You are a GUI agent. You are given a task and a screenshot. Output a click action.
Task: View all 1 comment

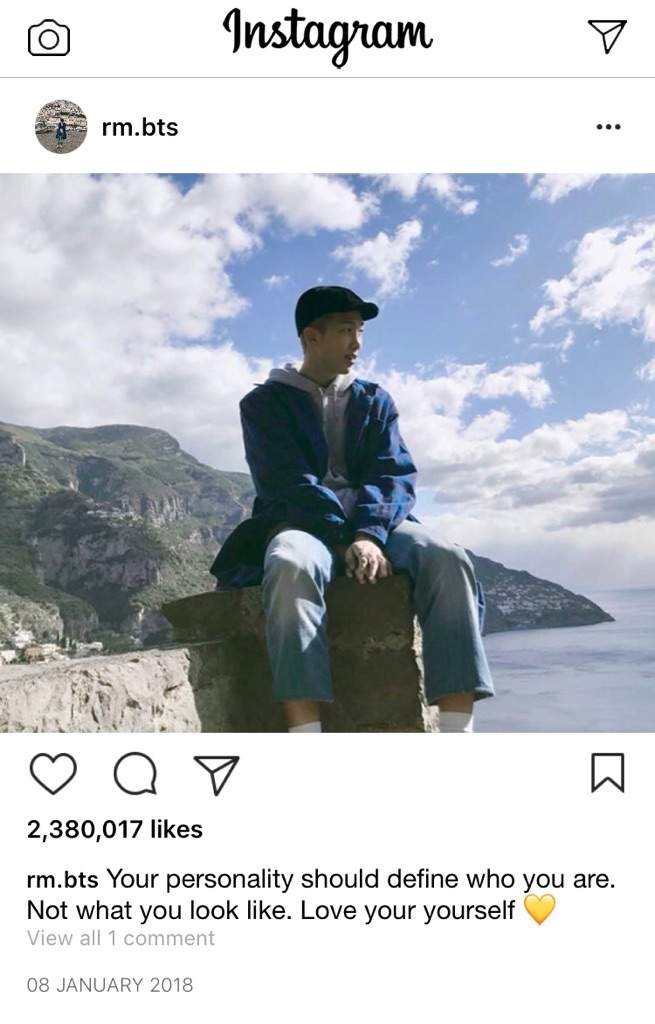coord(121,938)
